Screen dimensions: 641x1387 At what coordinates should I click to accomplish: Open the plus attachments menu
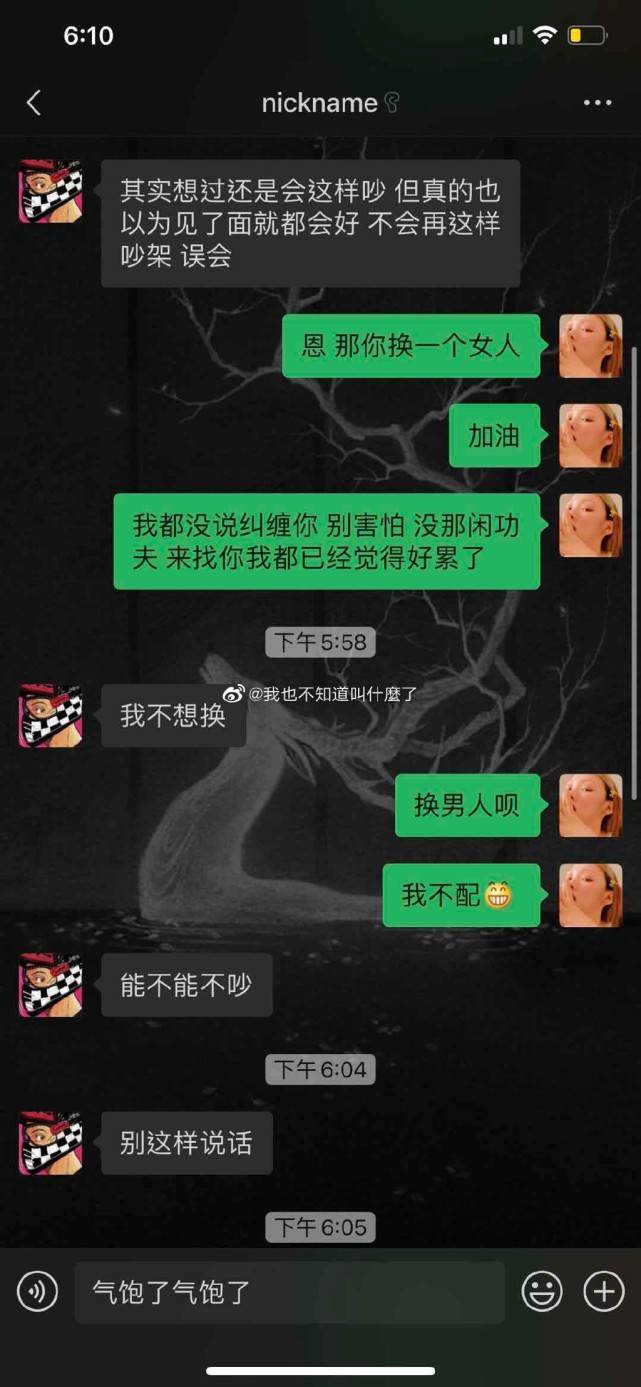(x=604, y=1293)
